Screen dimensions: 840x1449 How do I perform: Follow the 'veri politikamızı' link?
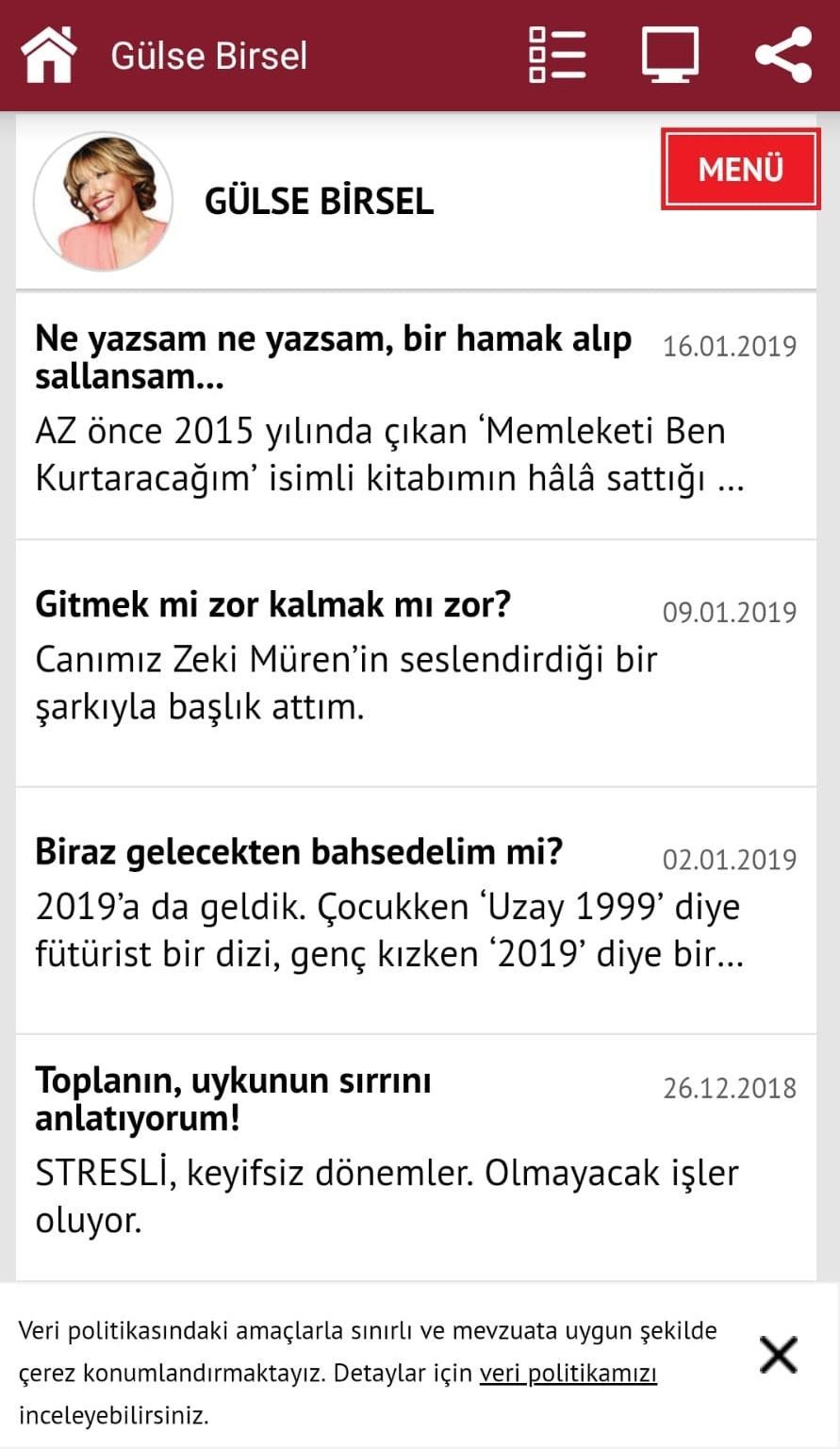coord(568,1373)
